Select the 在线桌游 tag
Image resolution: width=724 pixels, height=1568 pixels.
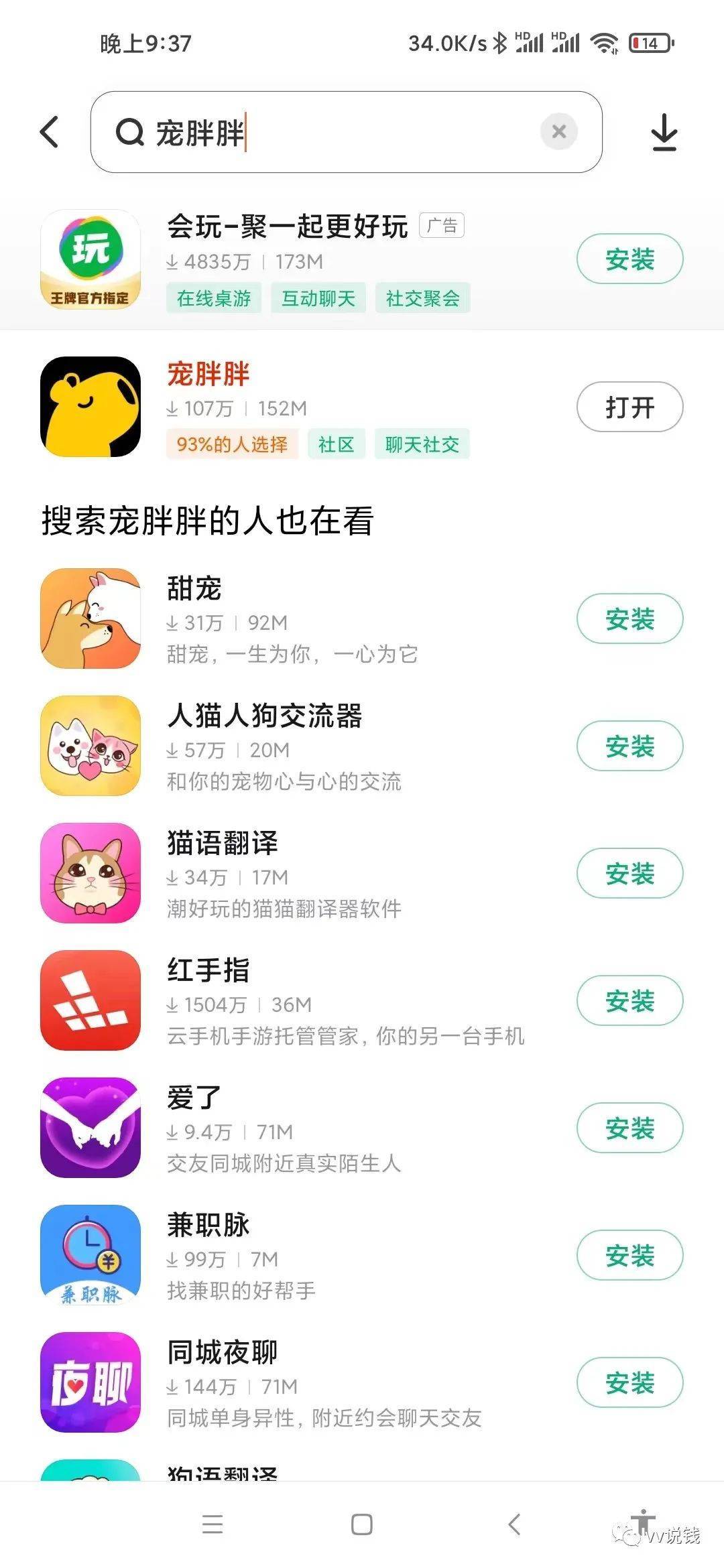coord(214,298)
